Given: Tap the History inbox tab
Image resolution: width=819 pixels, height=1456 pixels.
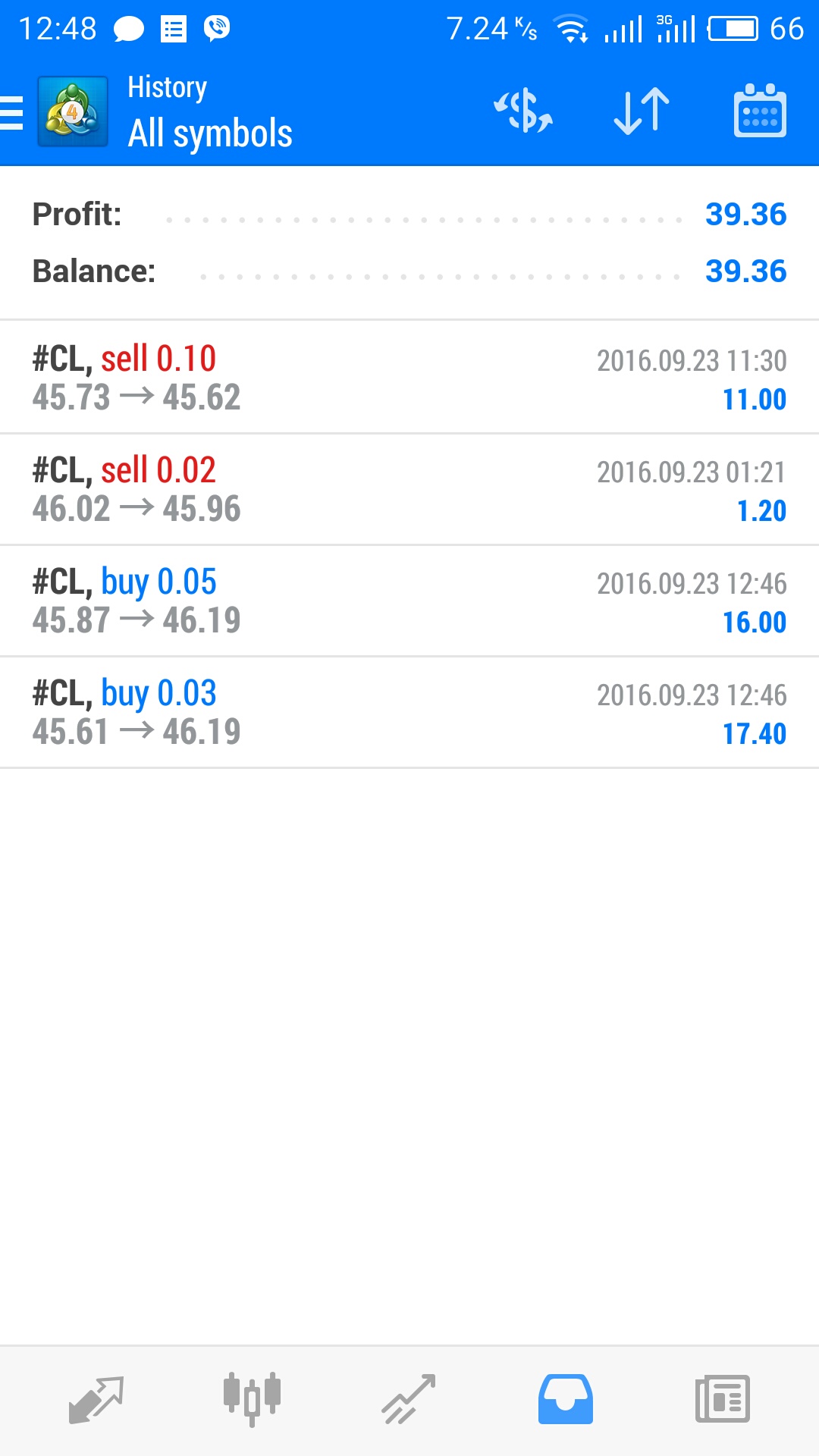Looking at the screenshot, I should tap(566, 1399).
